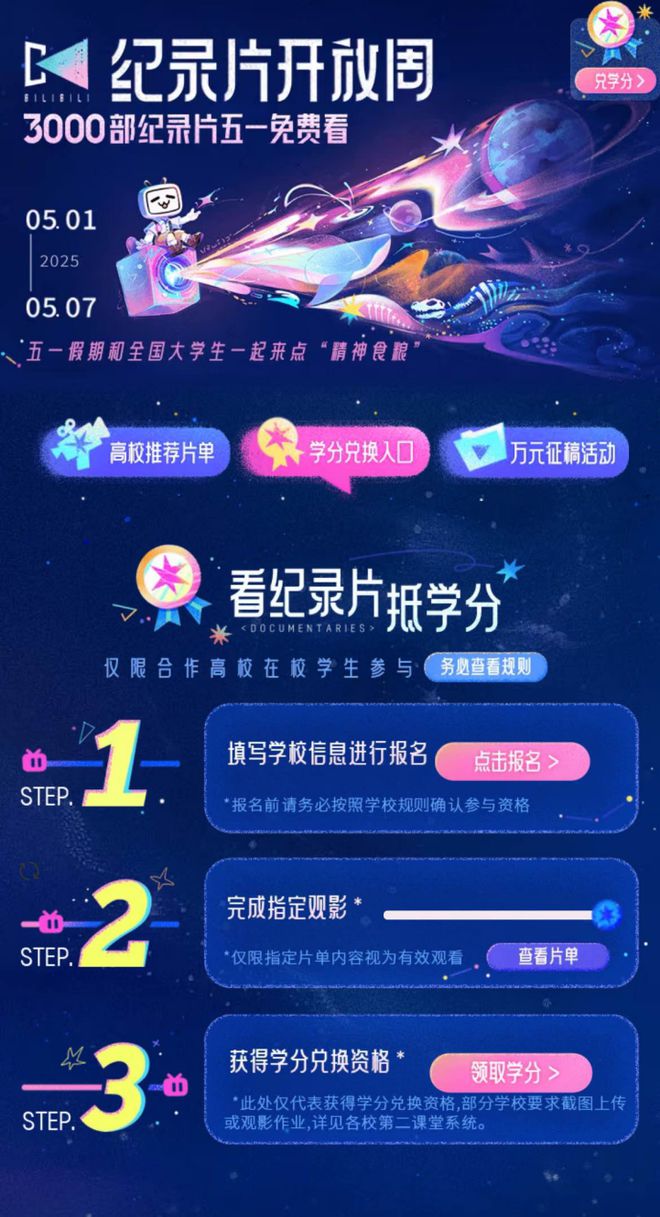Image resolution: width=660 pixels, height=1217 pixels.
Task: Tap 点击报名 to sign up
Action: tap(512, 761)
